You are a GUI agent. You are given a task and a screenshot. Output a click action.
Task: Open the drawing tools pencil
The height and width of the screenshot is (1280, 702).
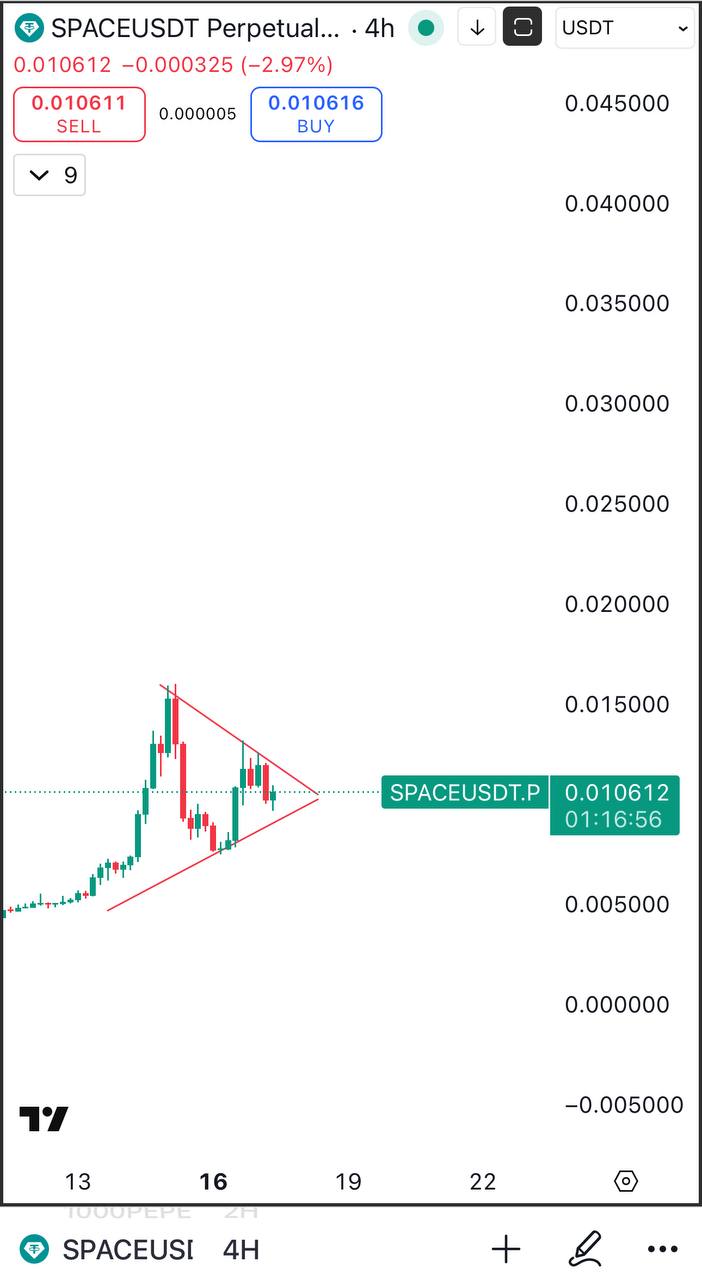tap(585, 1248)
